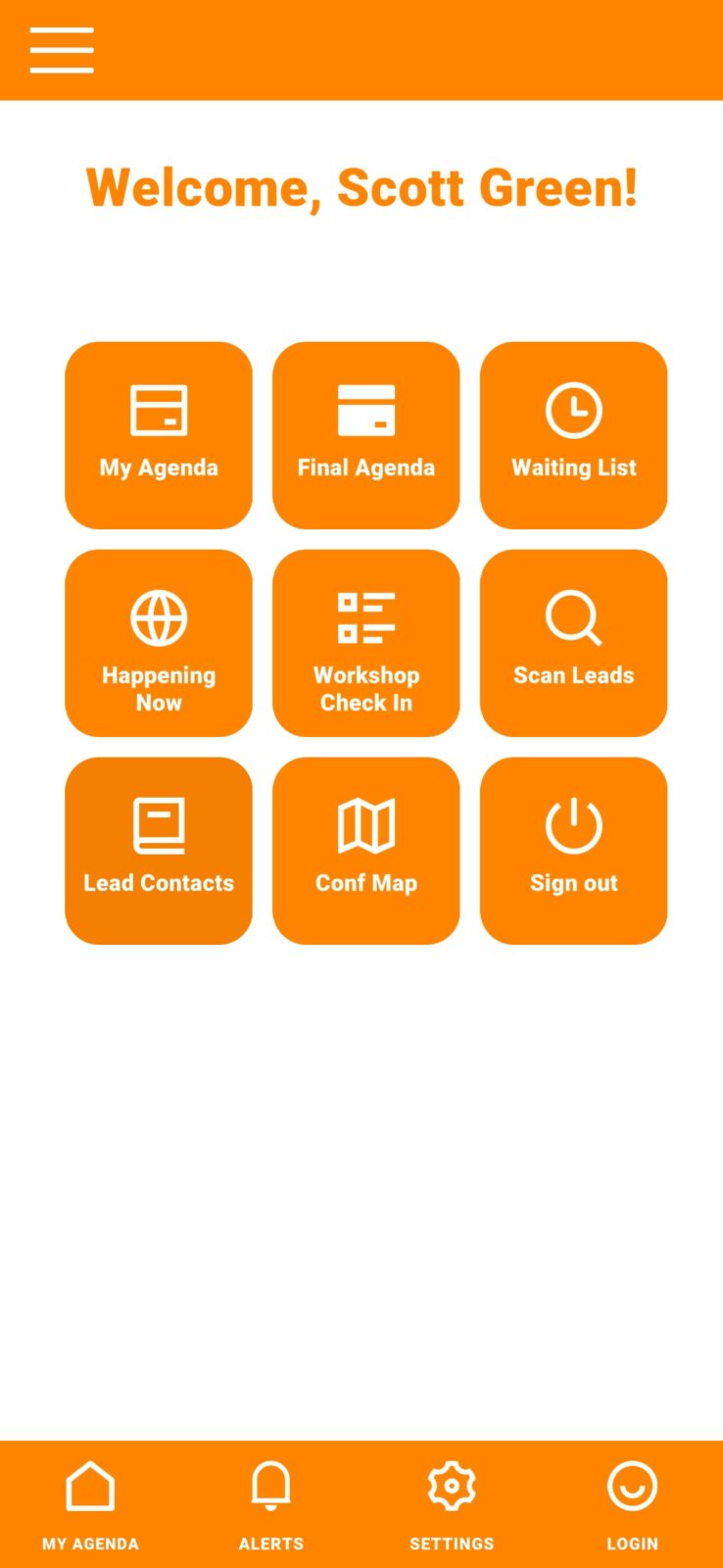
Task: View the Waiting List
Action: point(574,435)
